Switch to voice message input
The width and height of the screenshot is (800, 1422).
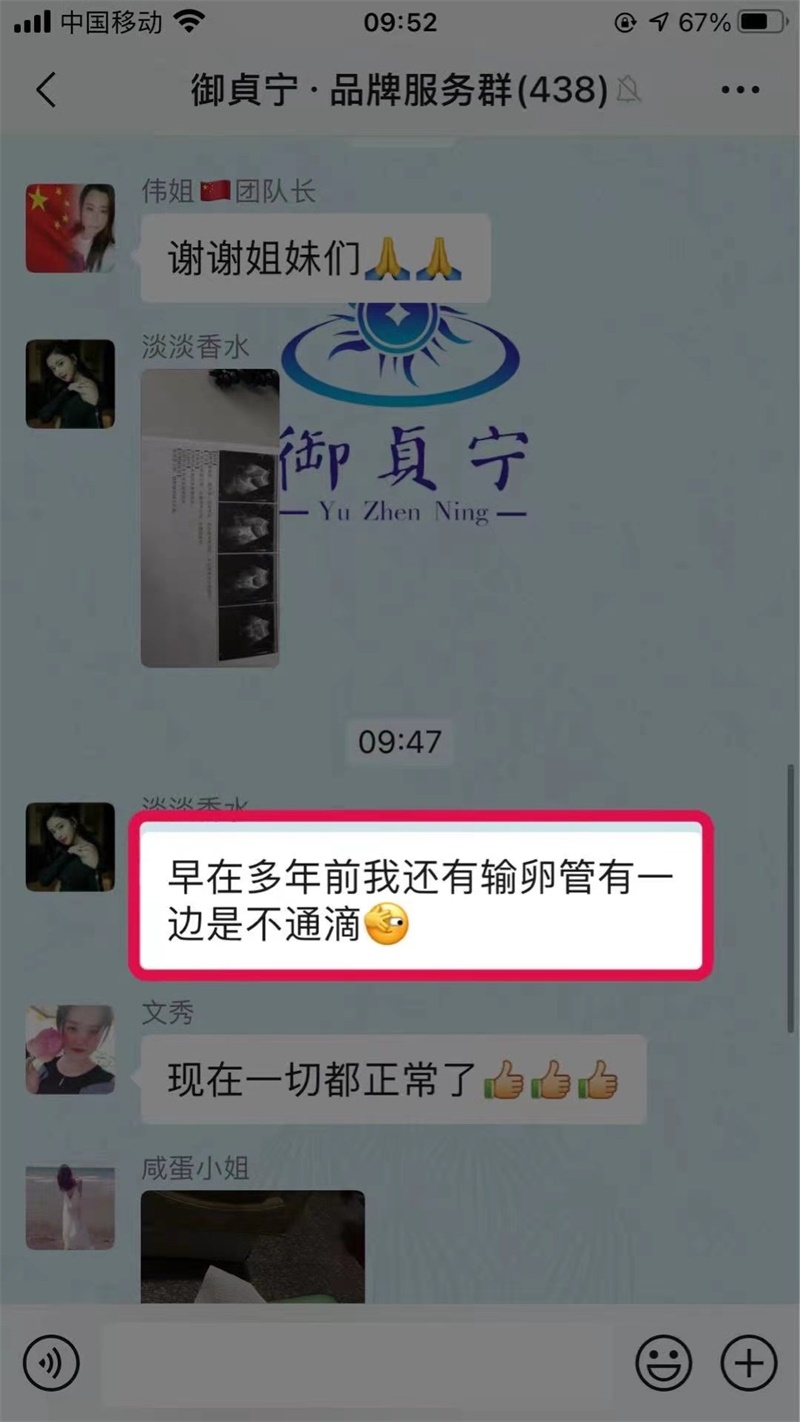[51, 1363]
